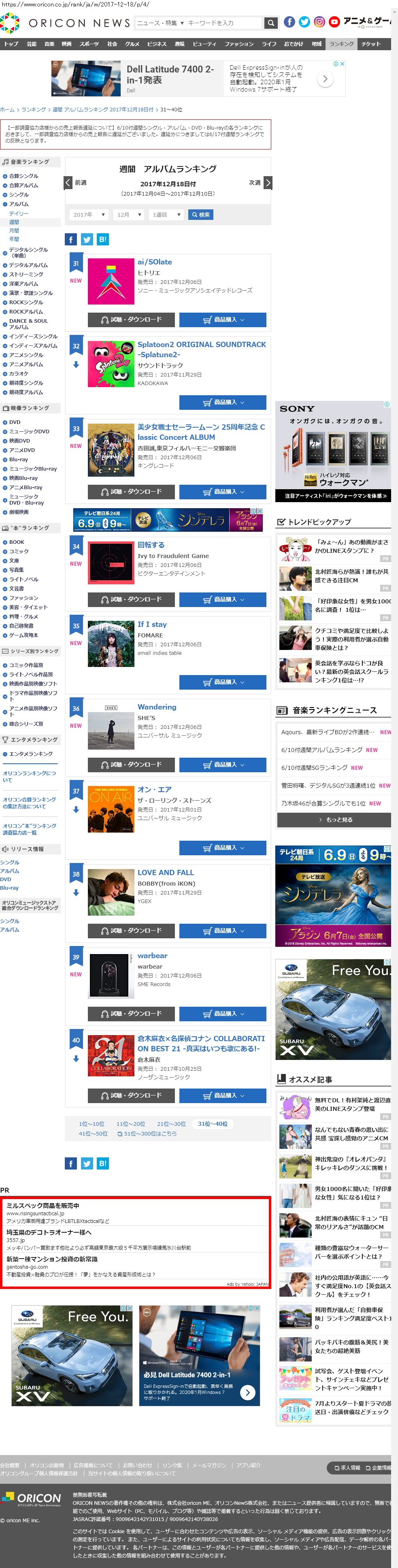Open Oricon Facebook icon in header
The height and width of the screenshot is (1568, 398).
tap(289, 22)
